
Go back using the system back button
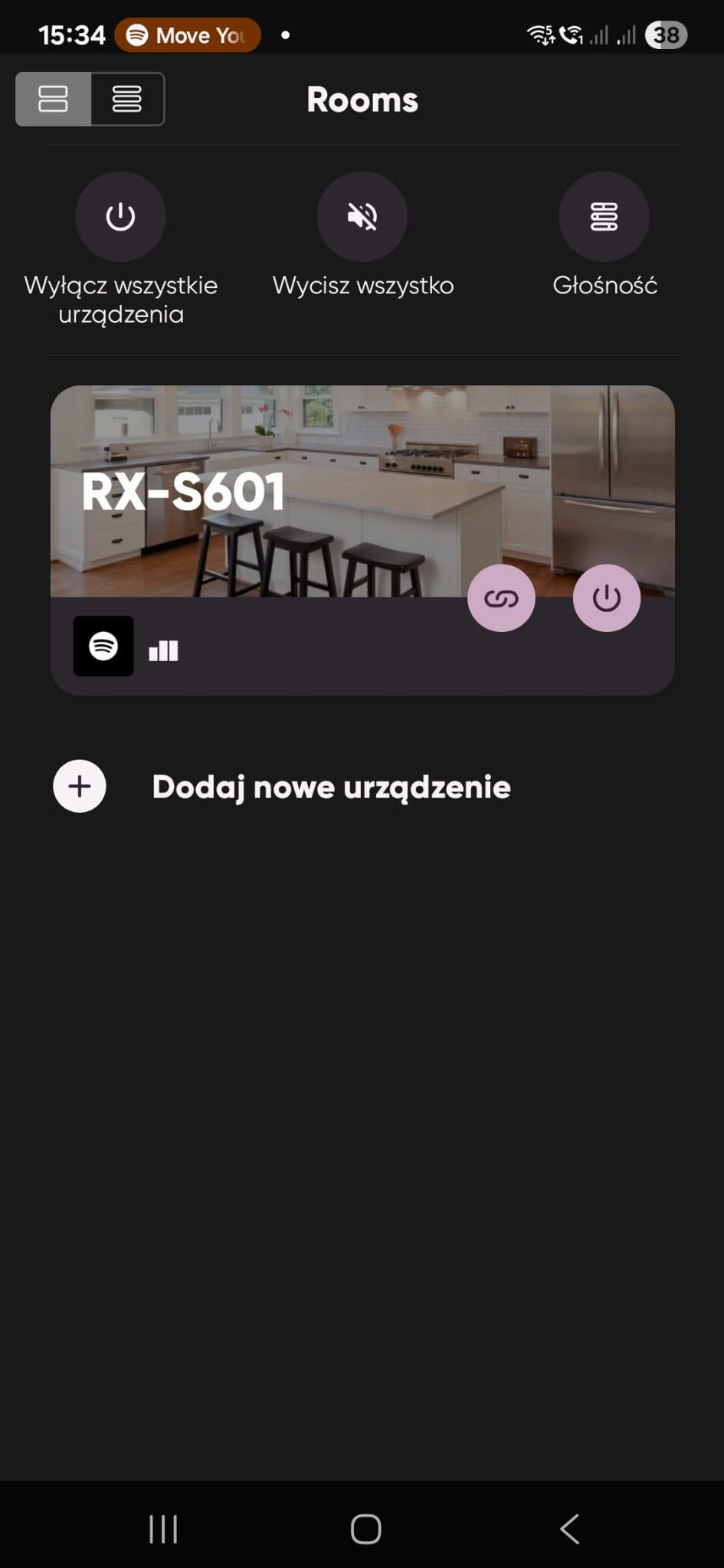[x=568, y=1529]
